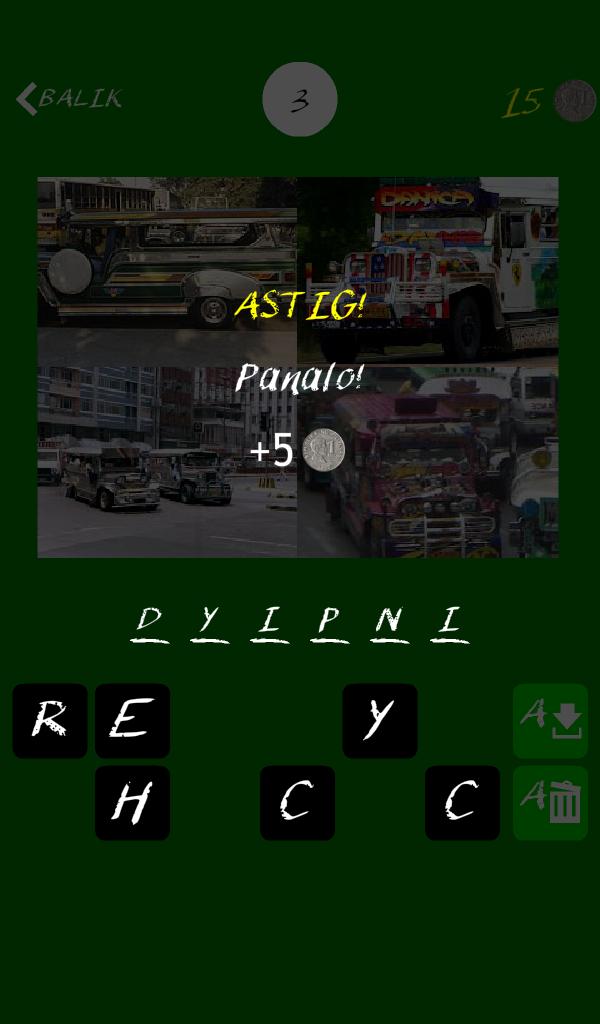Use the remove-letters trash hint button
The image size is (600, 1024).
coord(550,802)
